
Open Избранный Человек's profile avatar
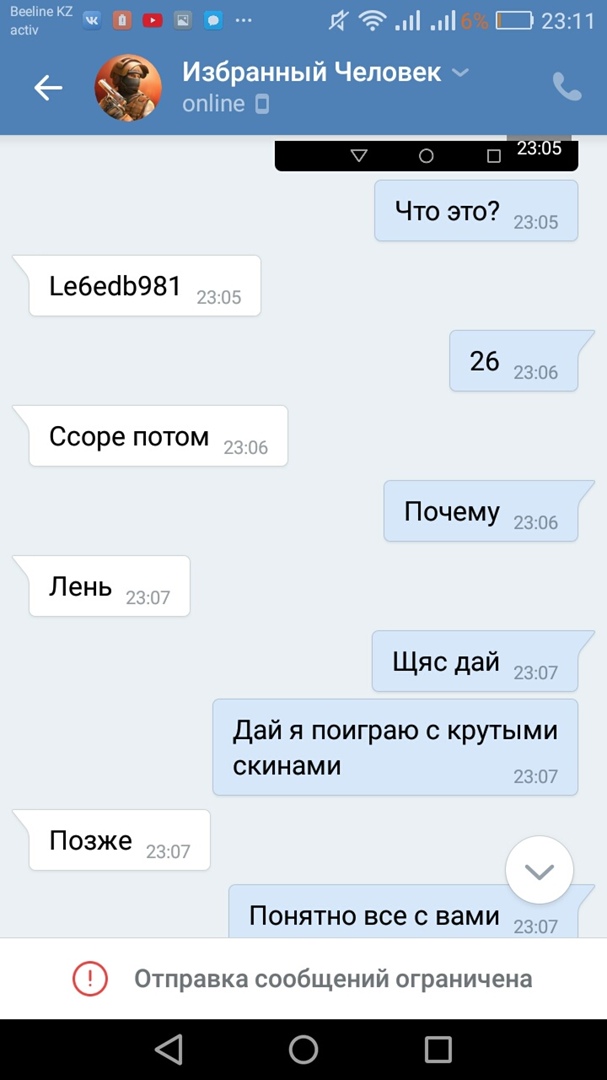(128, 88)
